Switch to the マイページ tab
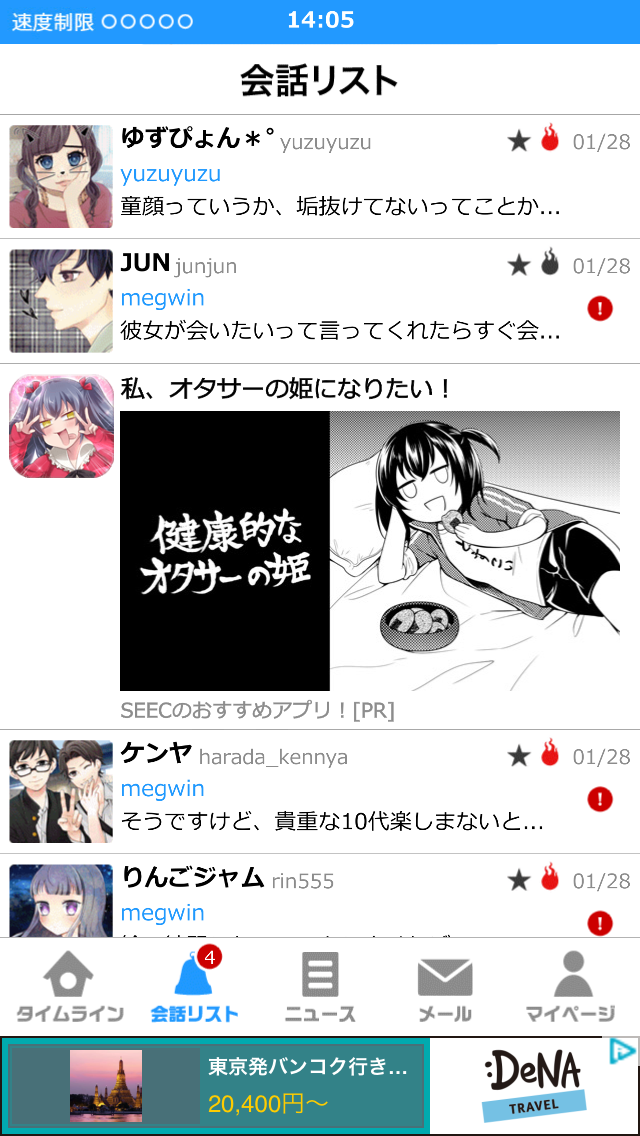640x1136 pixels. pyautogui.click(x=571, y=987)
